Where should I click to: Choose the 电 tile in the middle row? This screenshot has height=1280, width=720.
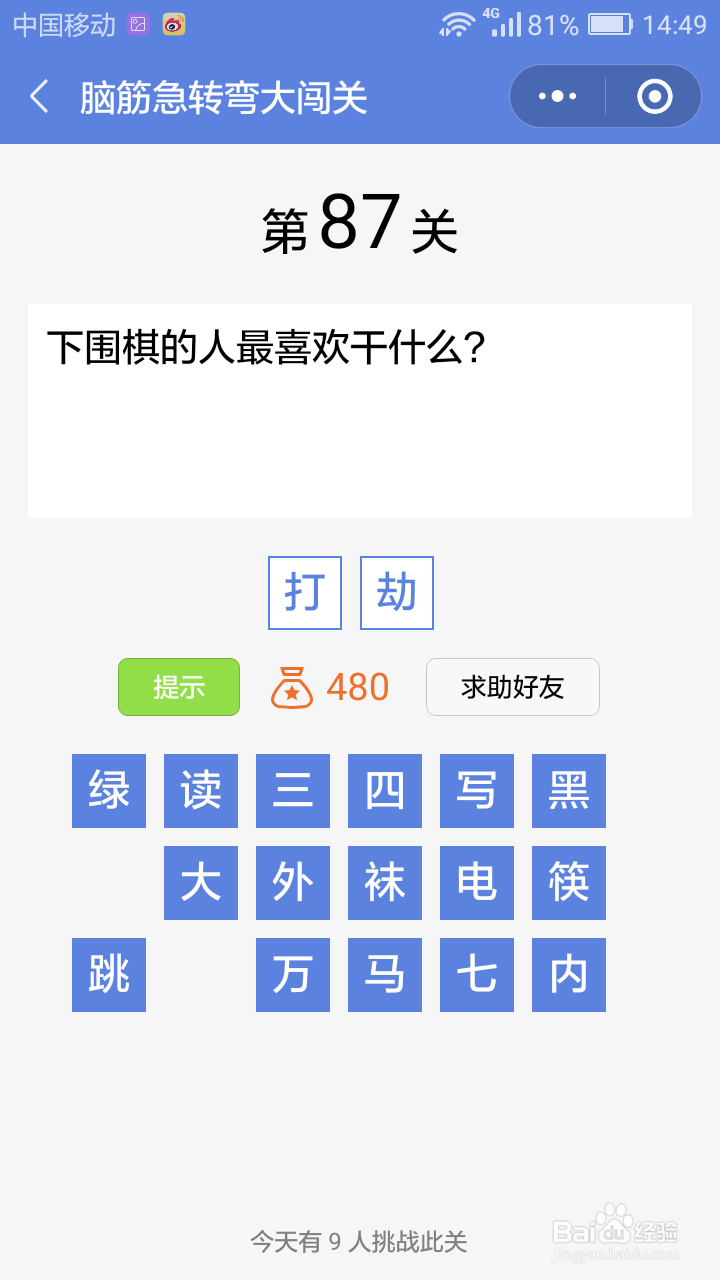click(476, 883)
